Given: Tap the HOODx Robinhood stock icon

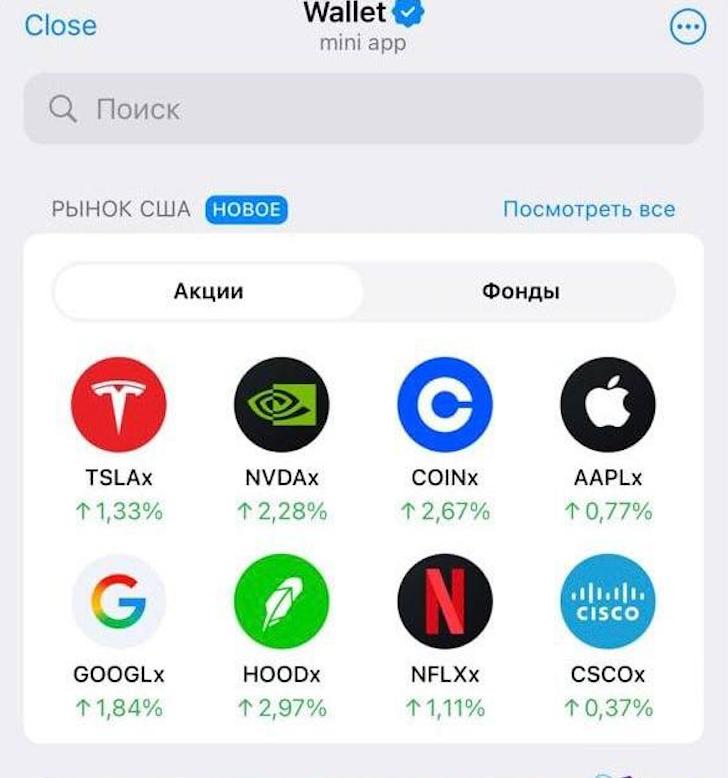Looking at the screenshot, I should coord(281,602).
